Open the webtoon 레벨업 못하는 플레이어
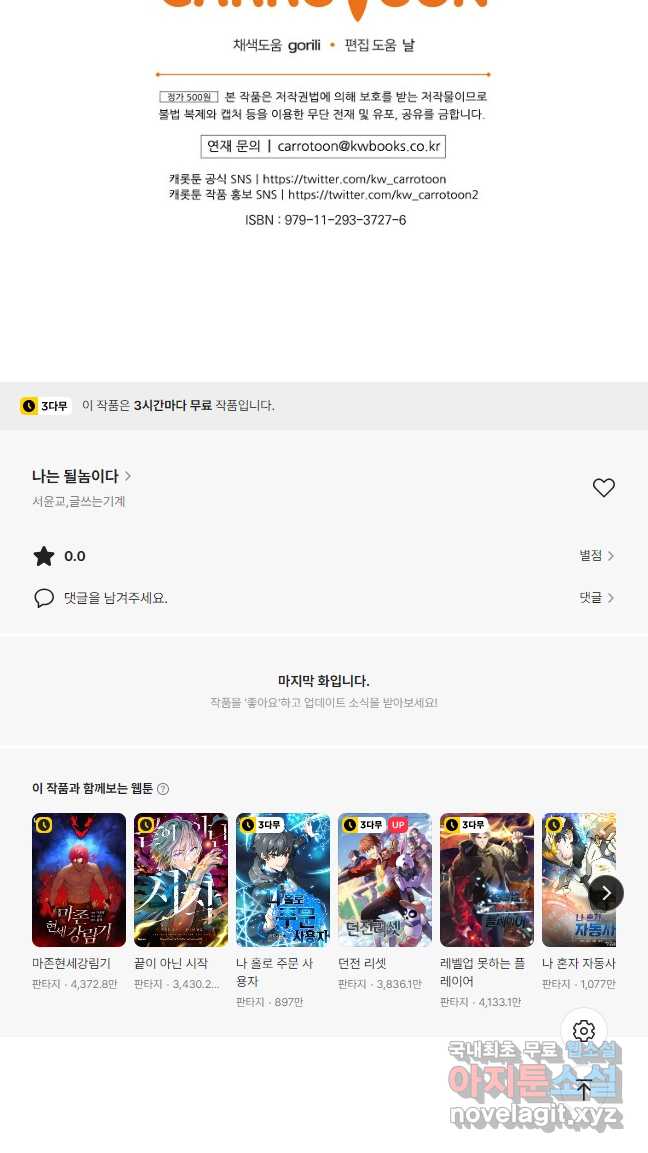This screenshot has width=648, height=1153. 487,880
